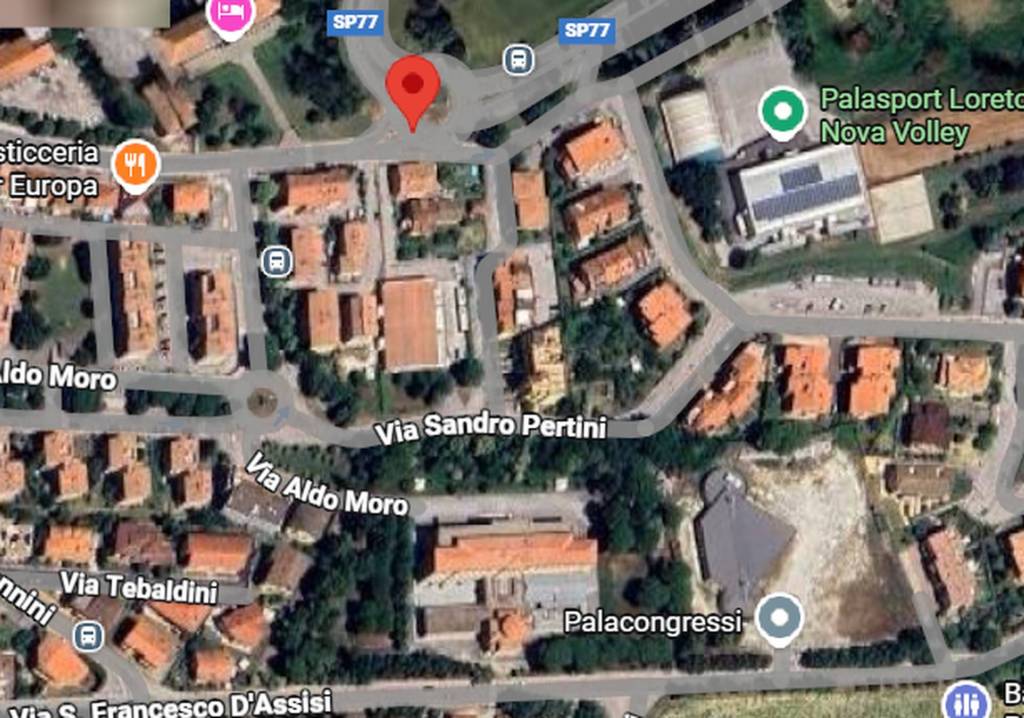Screen dimensions: 1024x718
Task: Select the Palacongressi place marker
Action: tap(779, 617)
